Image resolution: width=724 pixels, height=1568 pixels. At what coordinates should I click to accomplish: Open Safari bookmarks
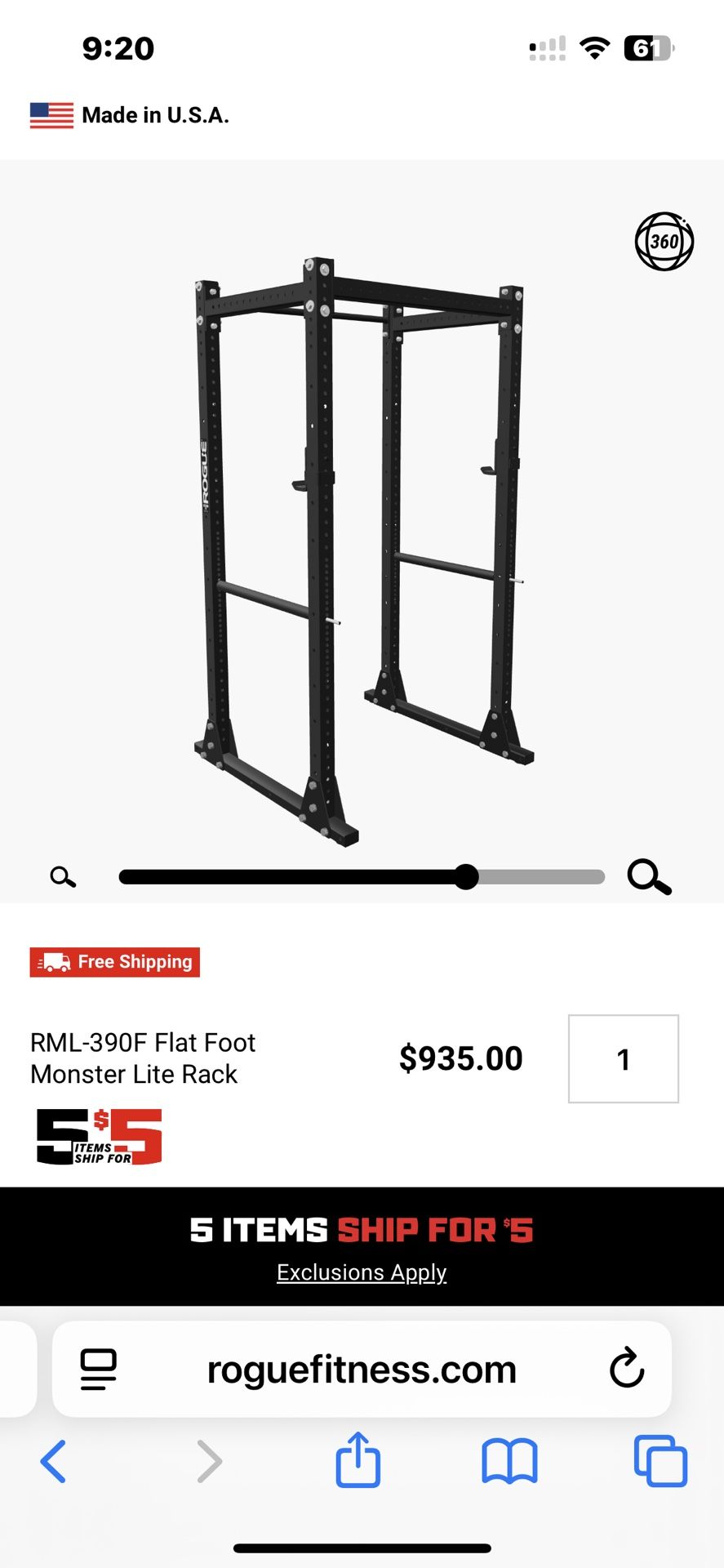[x=509, y=1461]
